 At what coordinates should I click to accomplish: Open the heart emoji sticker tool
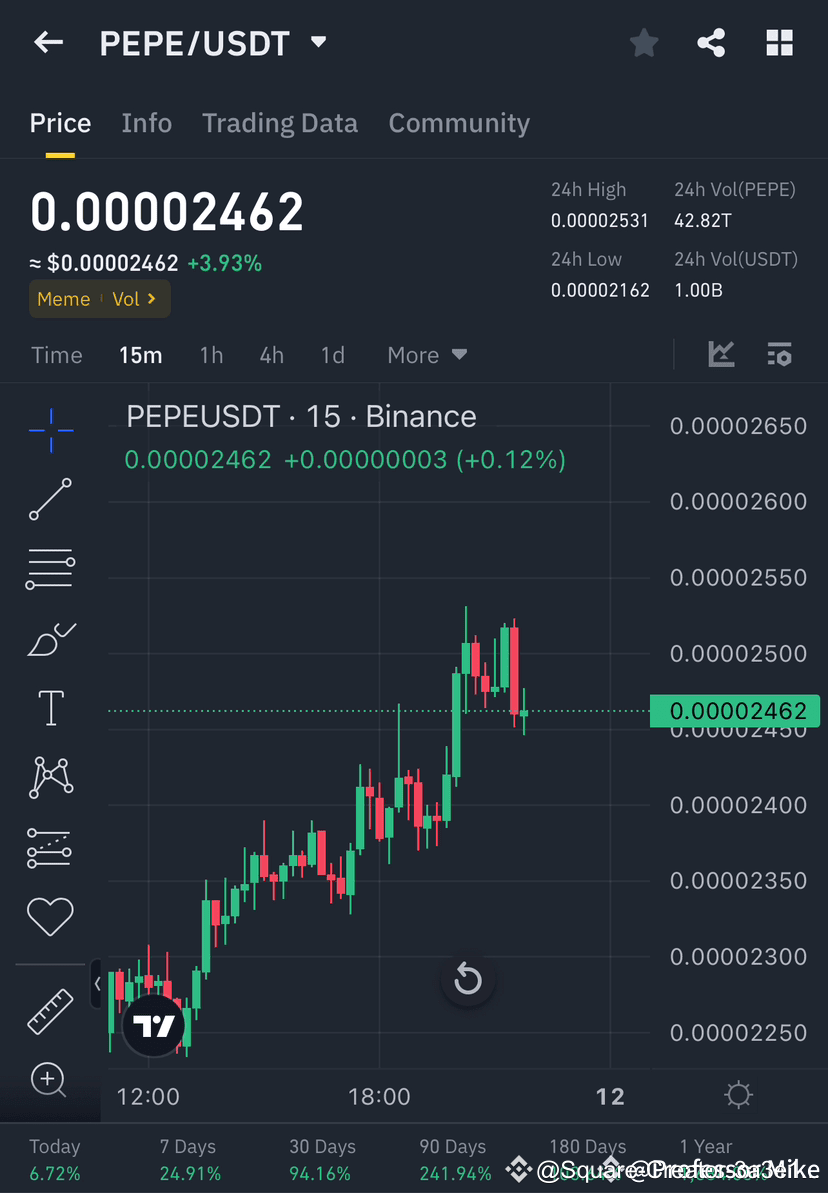point(50,916)
